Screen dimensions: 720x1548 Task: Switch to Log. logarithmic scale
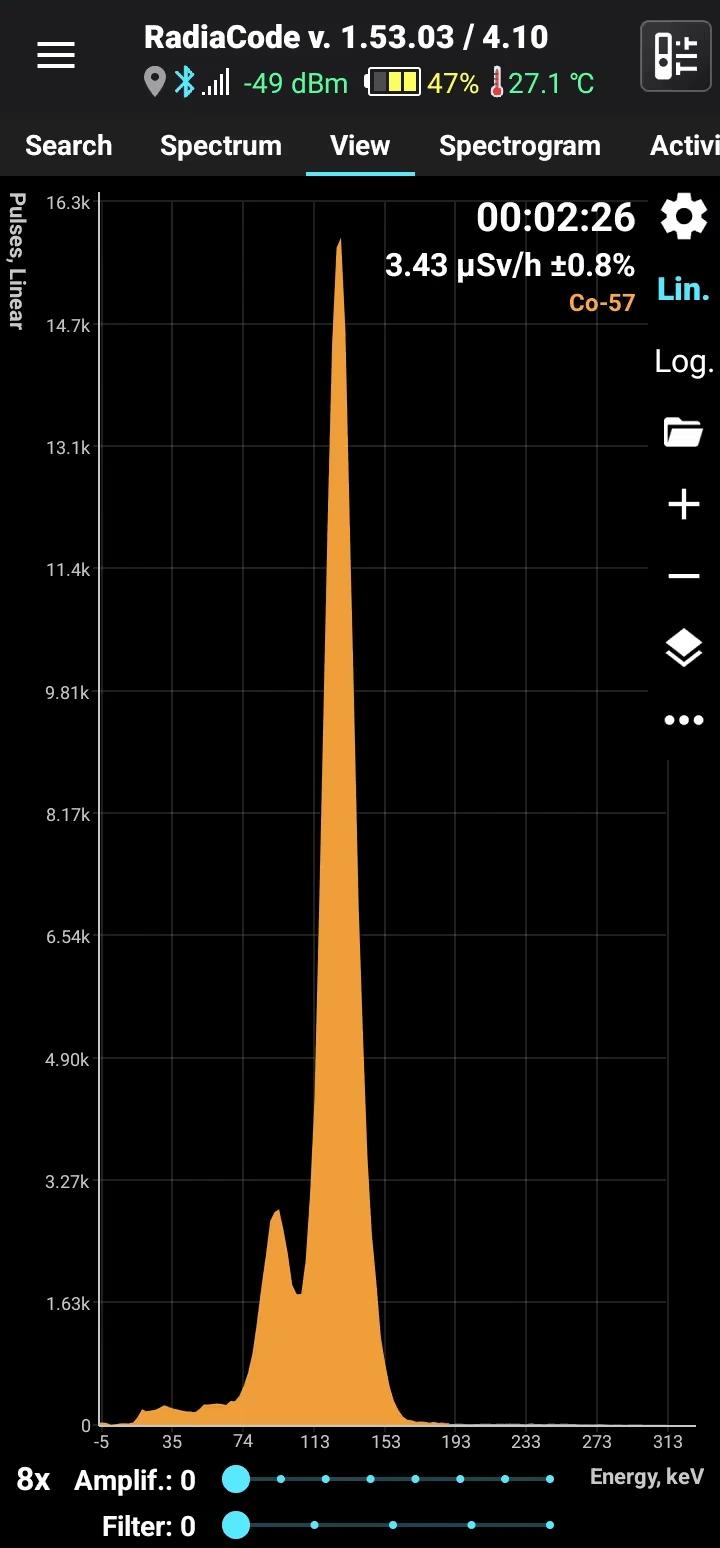pos(684,361)
